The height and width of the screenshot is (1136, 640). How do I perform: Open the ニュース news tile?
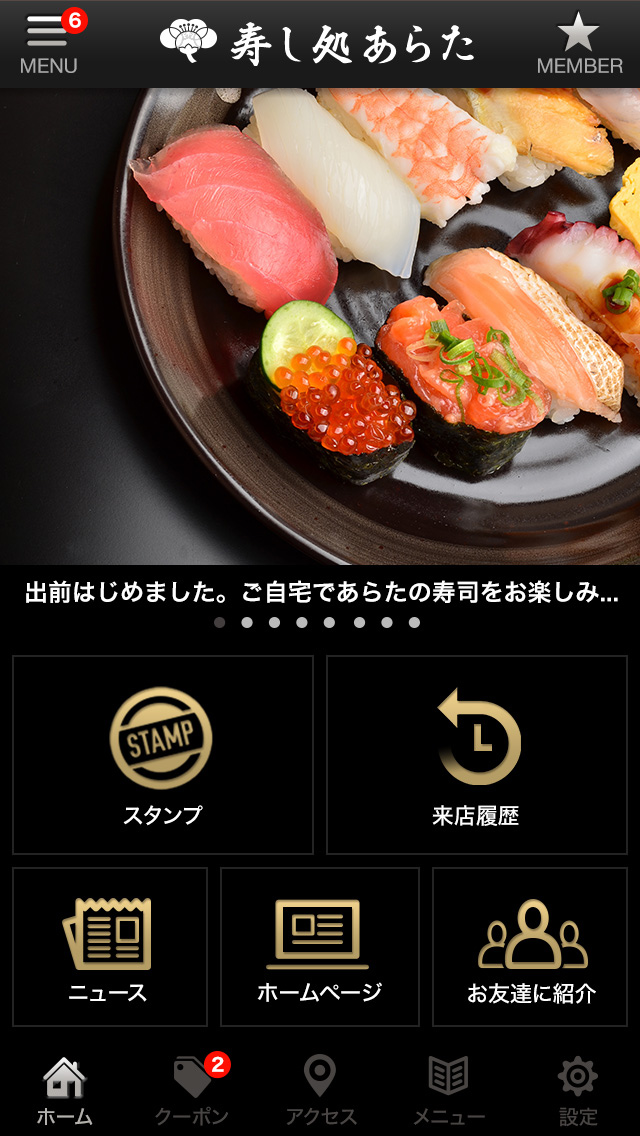pos(110,947)
